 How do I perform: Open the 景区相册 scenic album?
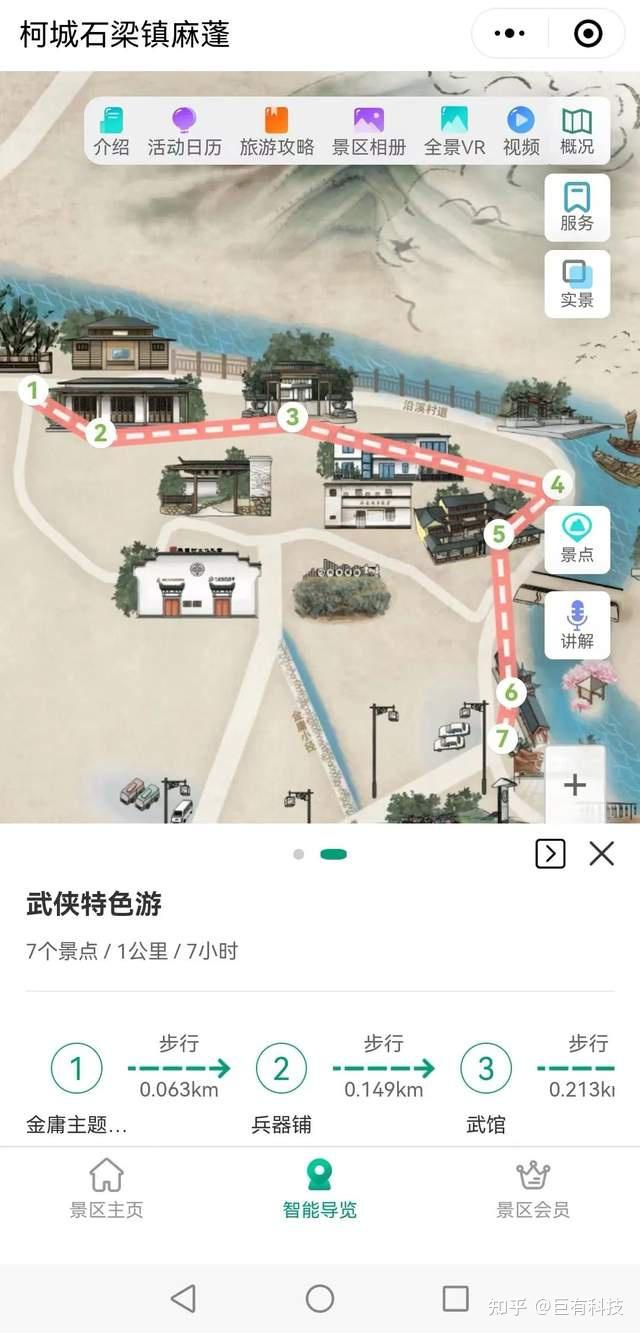[x=368, y=131]
